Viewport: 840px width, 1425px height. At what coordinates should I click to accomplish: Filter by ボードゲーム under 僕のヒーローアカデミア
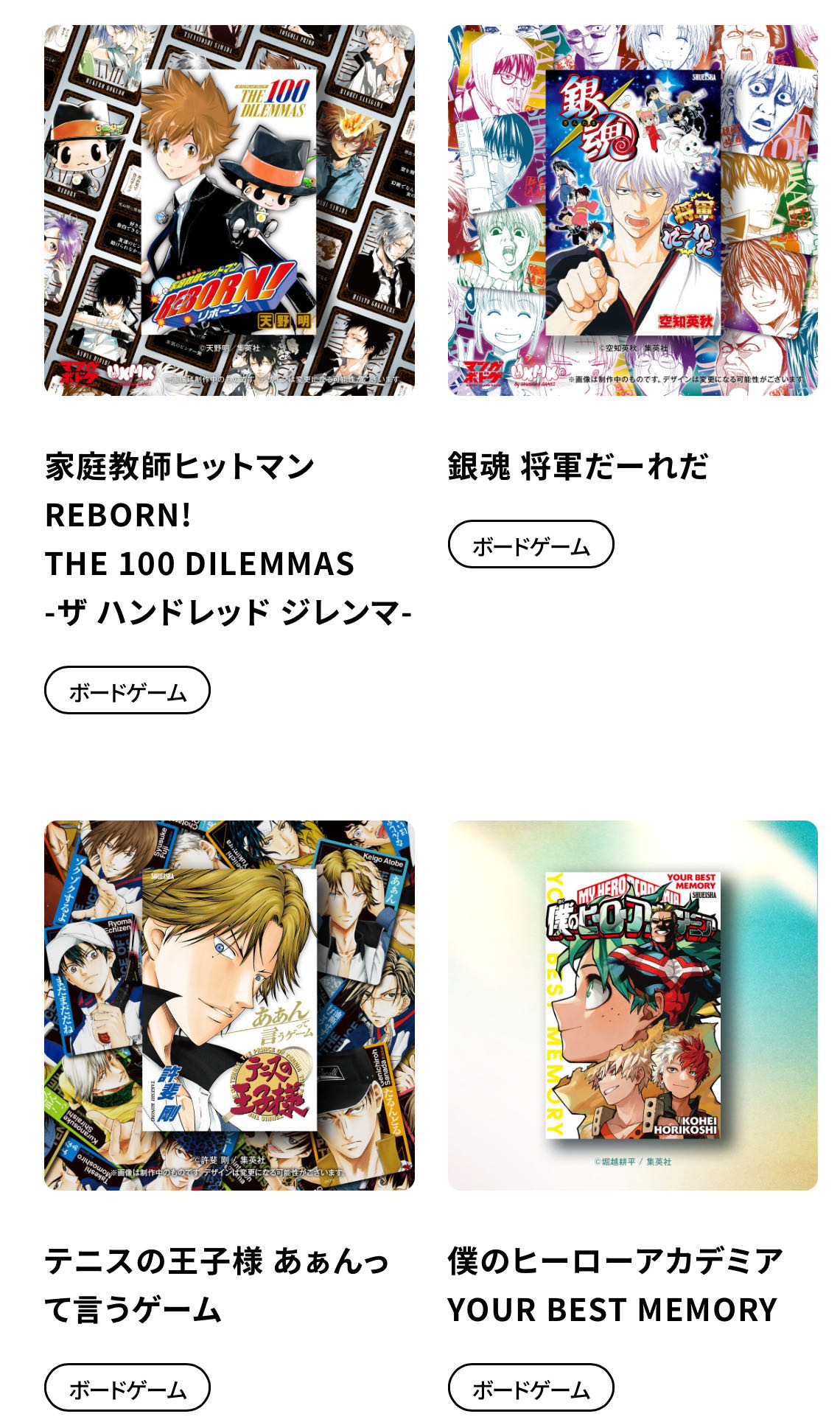[x=531, y=1387]
